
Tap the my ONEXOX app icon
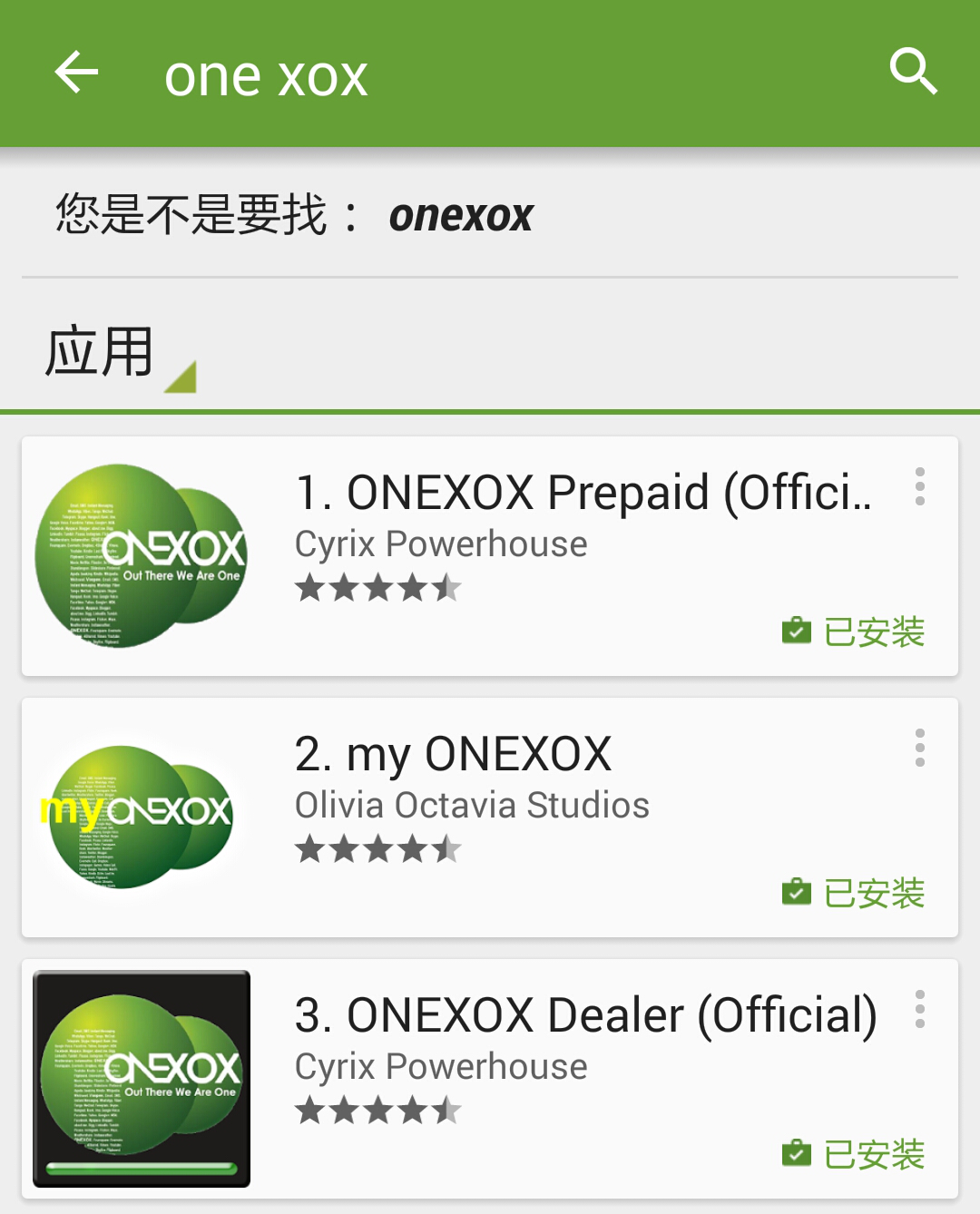[141, 815]
